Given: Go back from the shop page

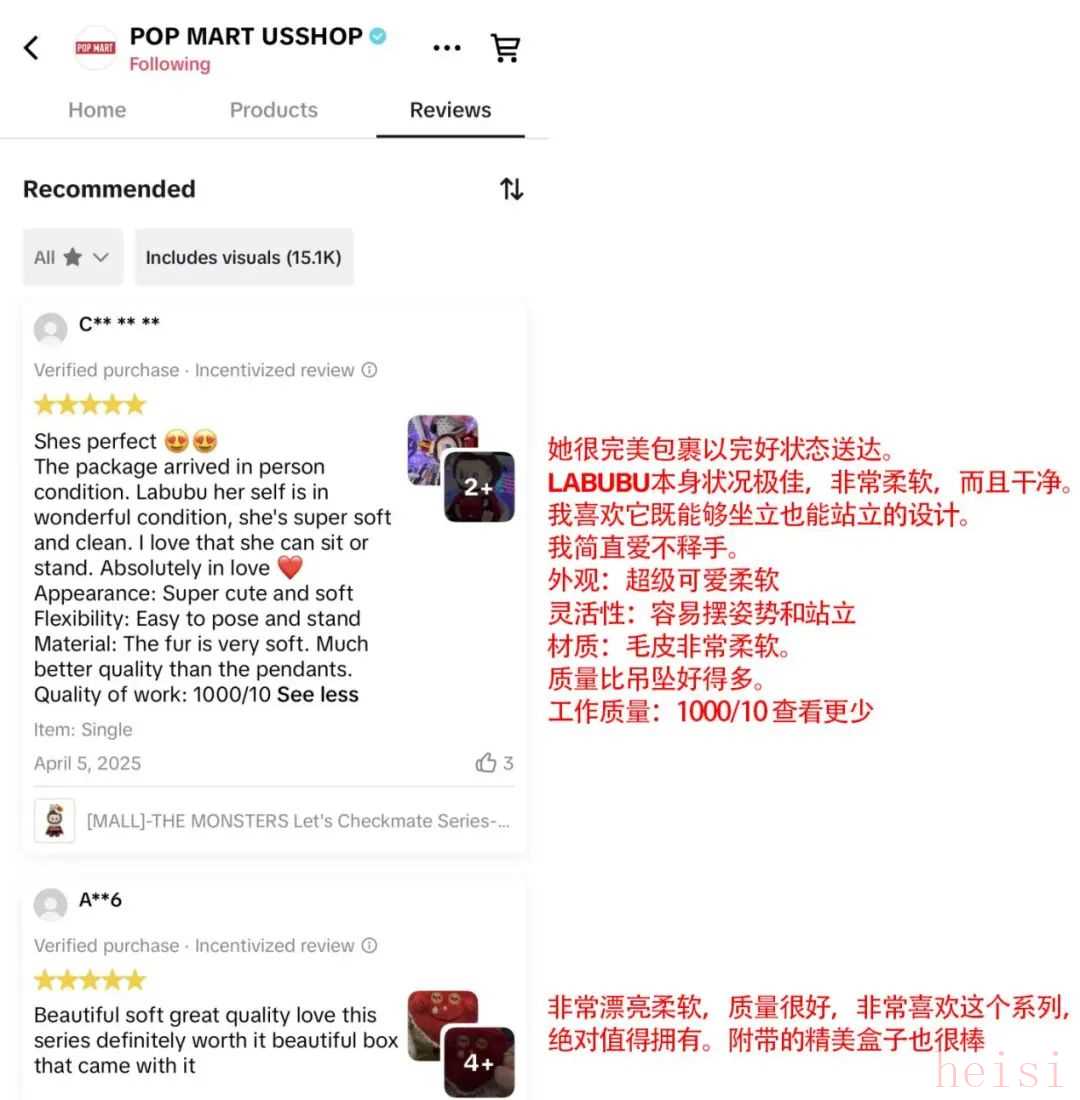Looking at the screenshot, I should (32, 47).
